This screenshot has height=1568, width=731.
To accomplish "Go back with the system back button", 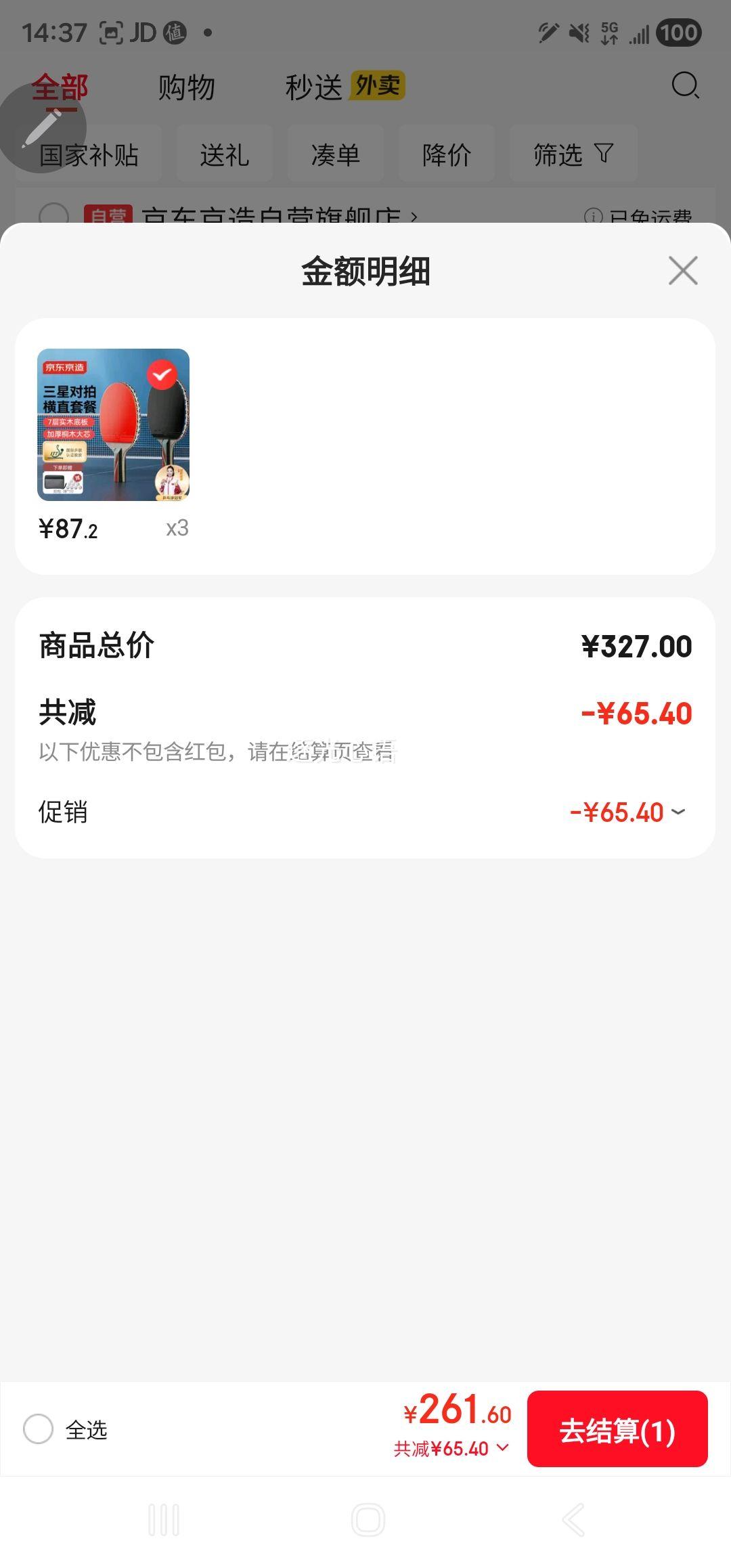I will click(573, 1520).
